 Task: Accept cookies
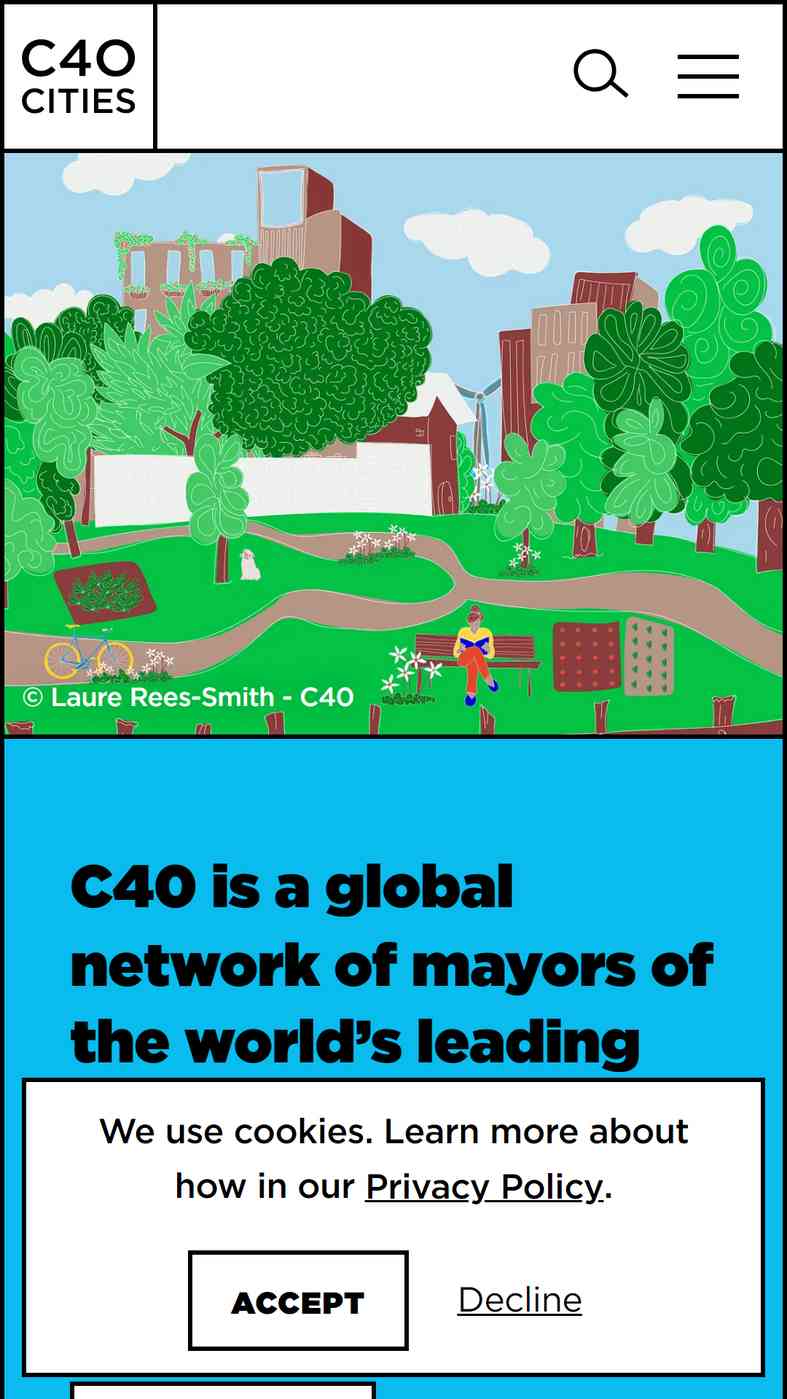pos(298,1300)
